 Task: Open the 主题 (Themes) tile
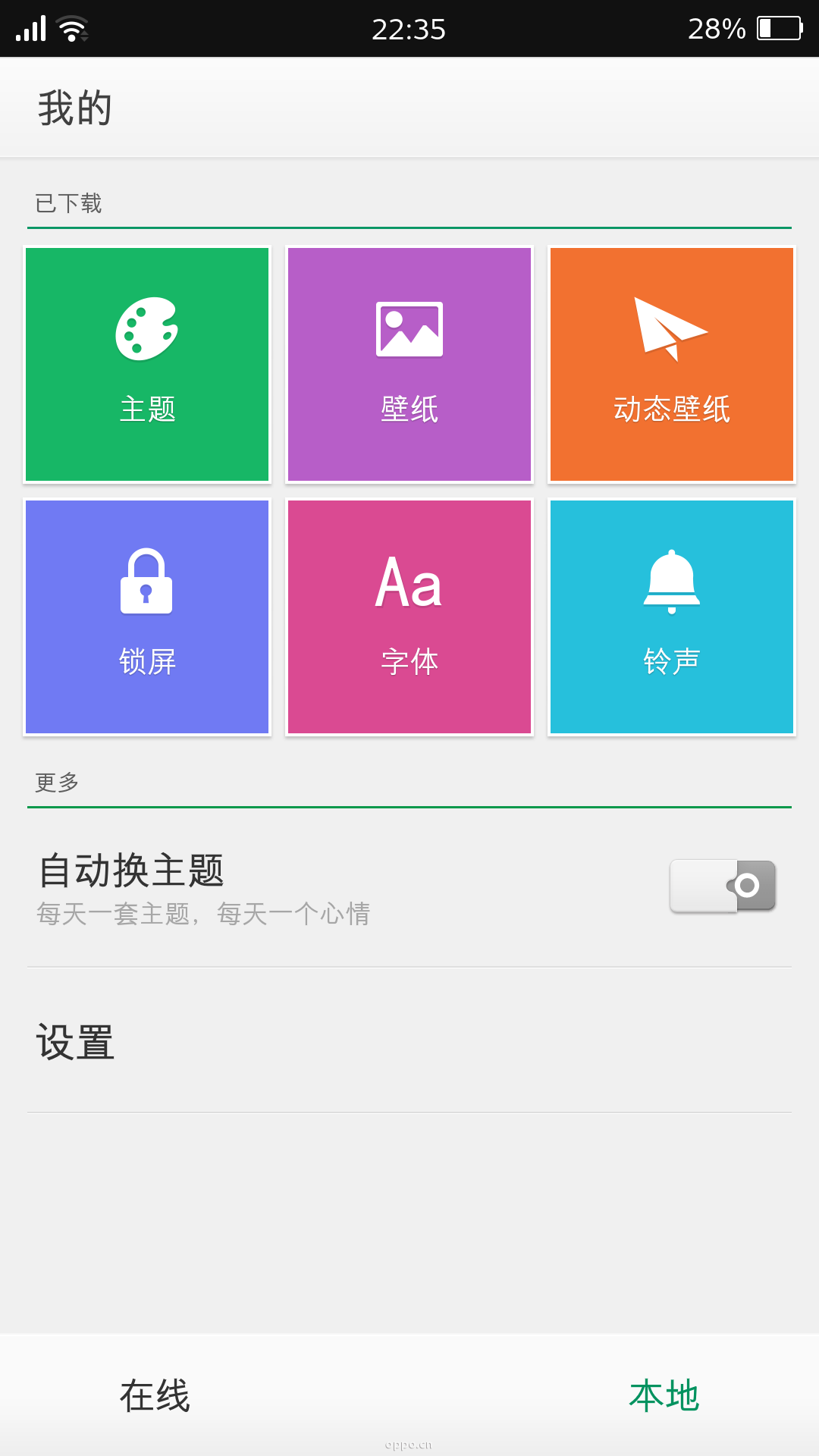click(147, 365)
